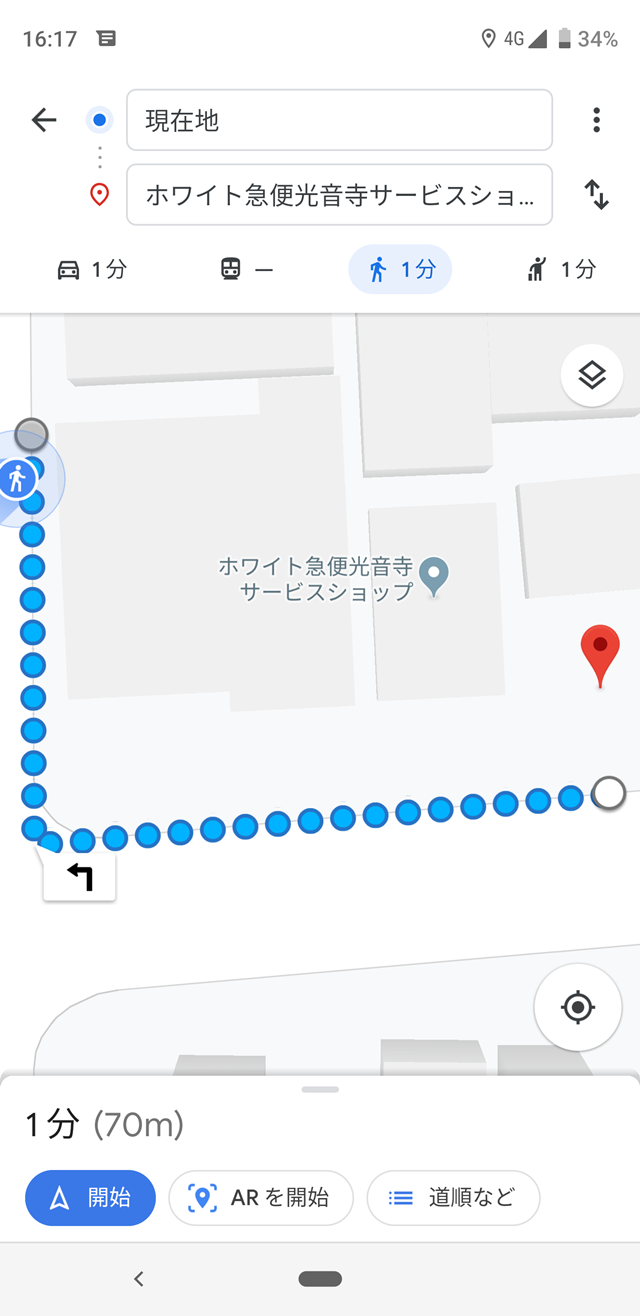Open the three-dot overflow menu
640x1316 pixels.
[596, 121]
